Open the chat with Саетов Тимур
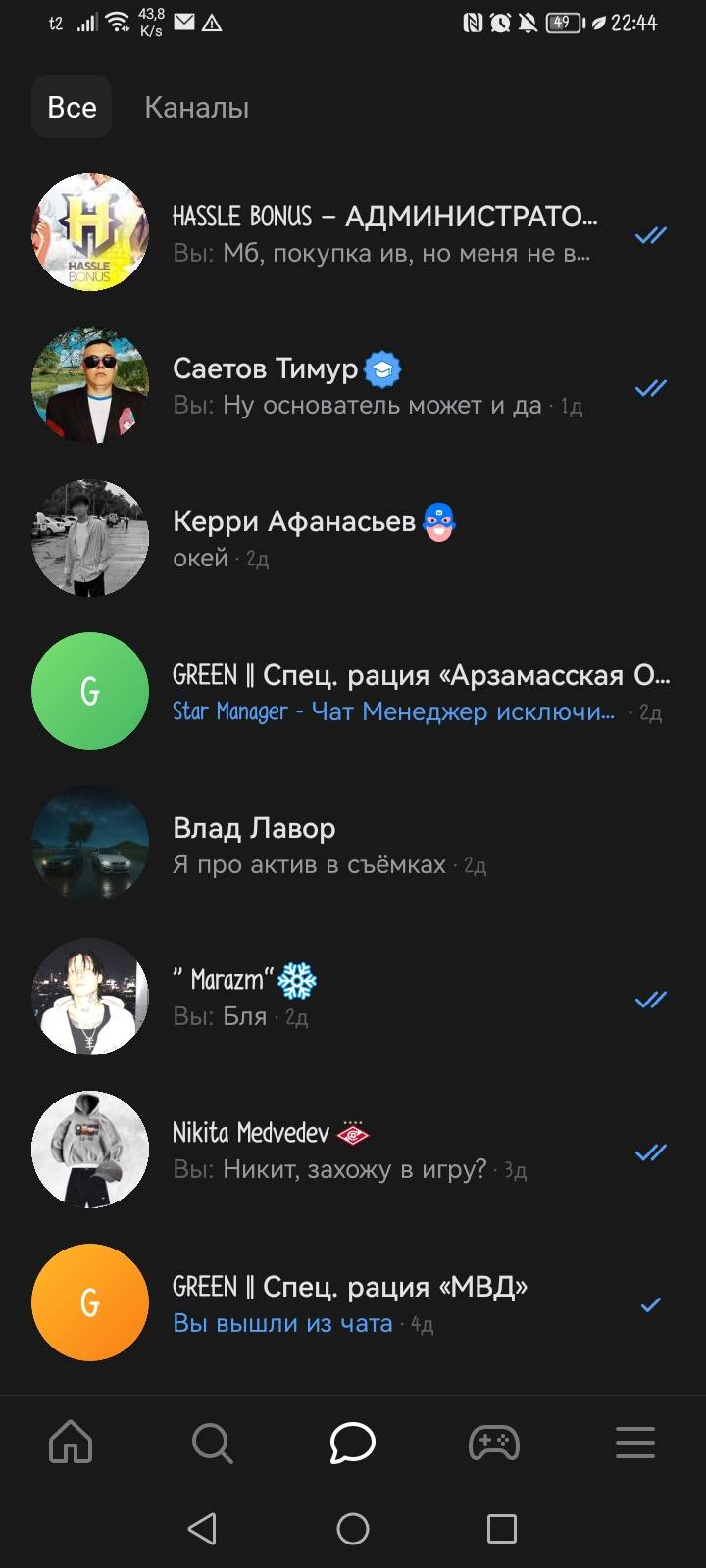 pyautogui.click(x=353, y=386)
